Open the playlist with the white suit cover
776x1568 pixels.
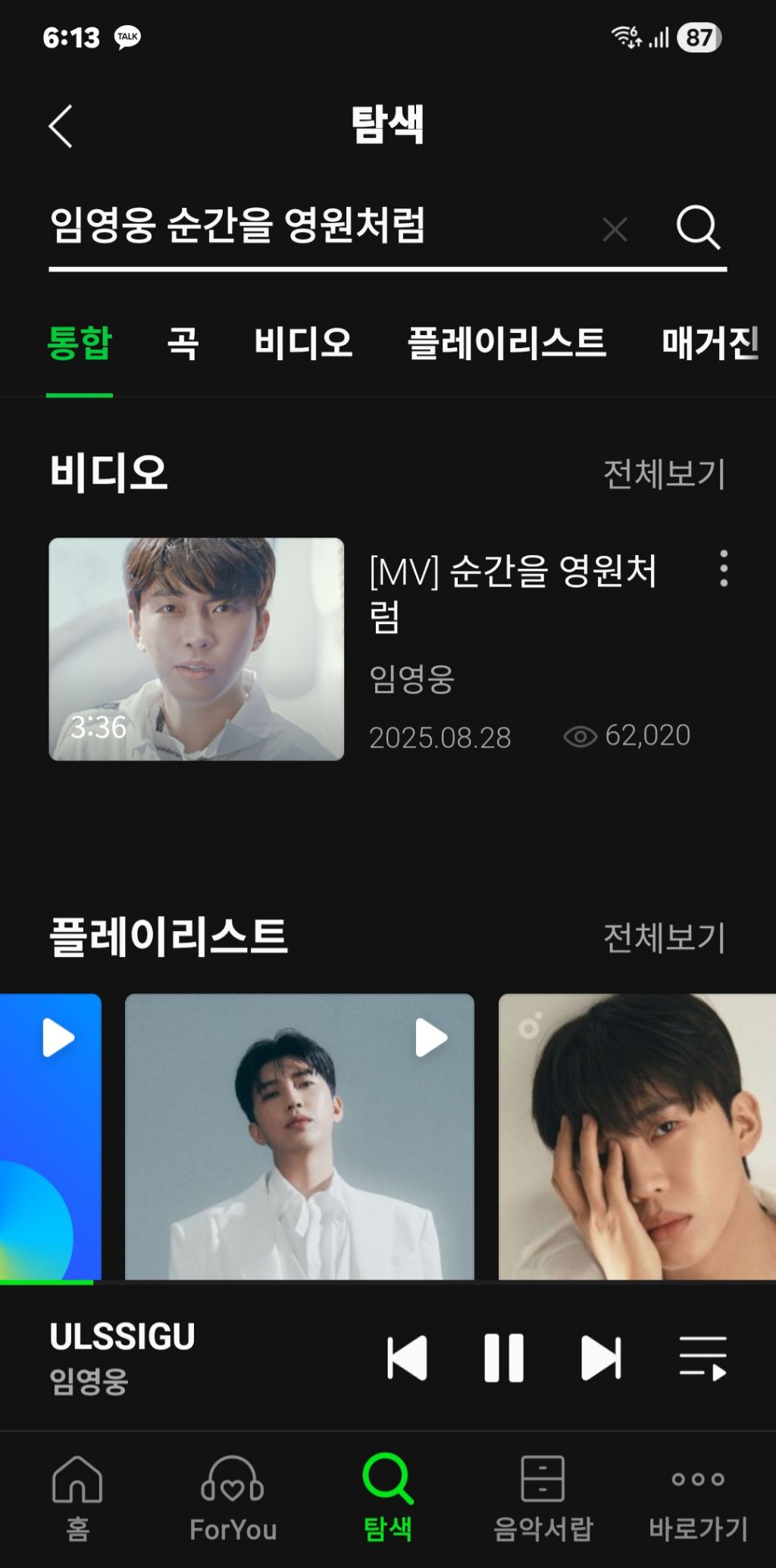tap(299, 1137)
